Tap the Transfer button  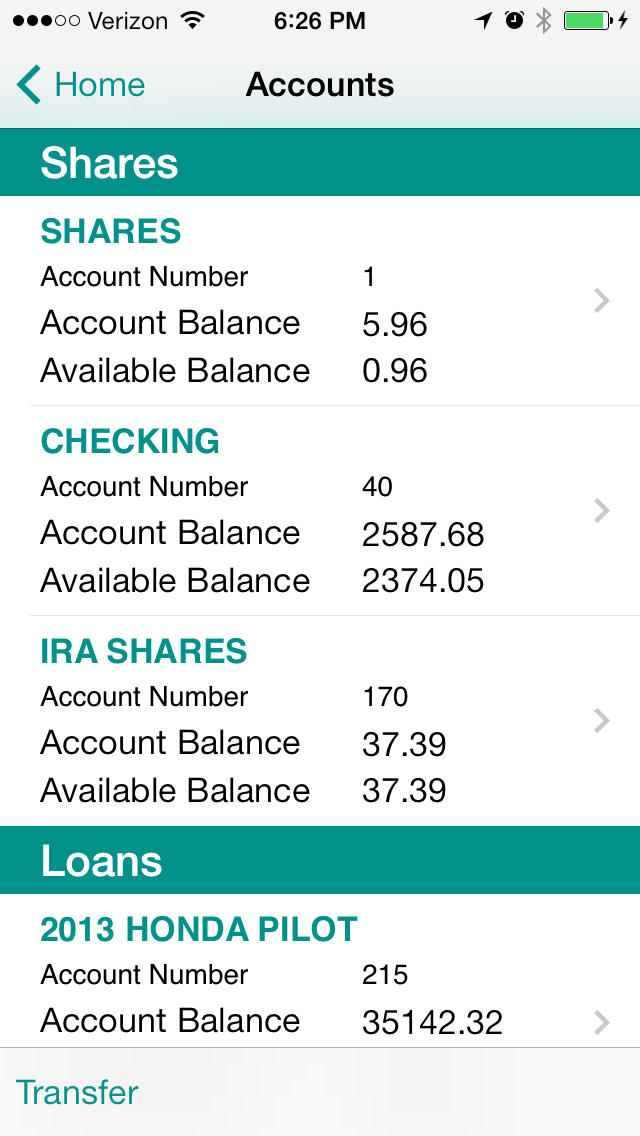(77, 1092)
